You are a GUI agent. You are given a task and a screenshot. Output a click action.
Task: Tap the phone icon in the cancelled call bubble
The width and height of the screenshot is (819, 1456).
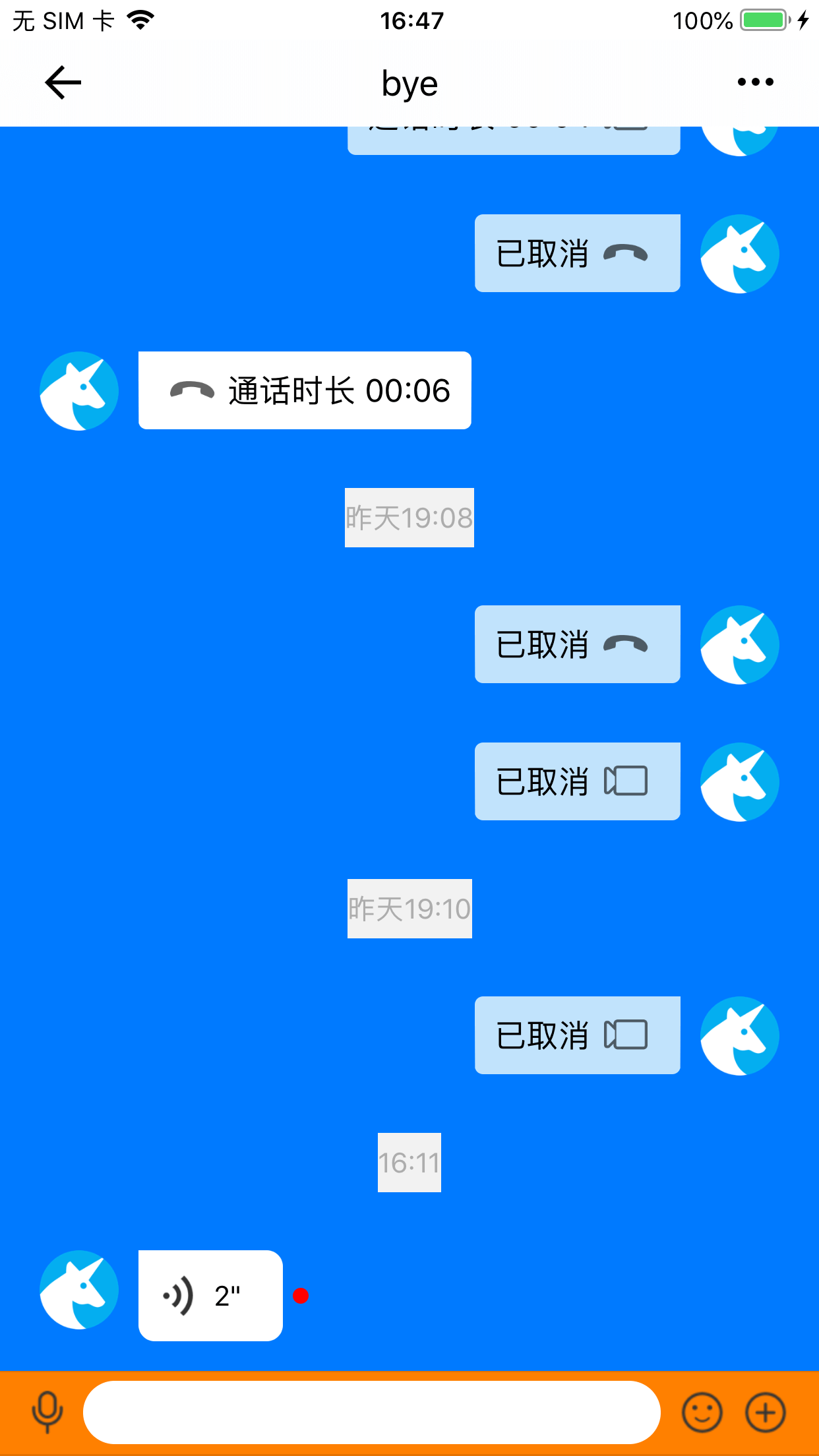point(625,253)
